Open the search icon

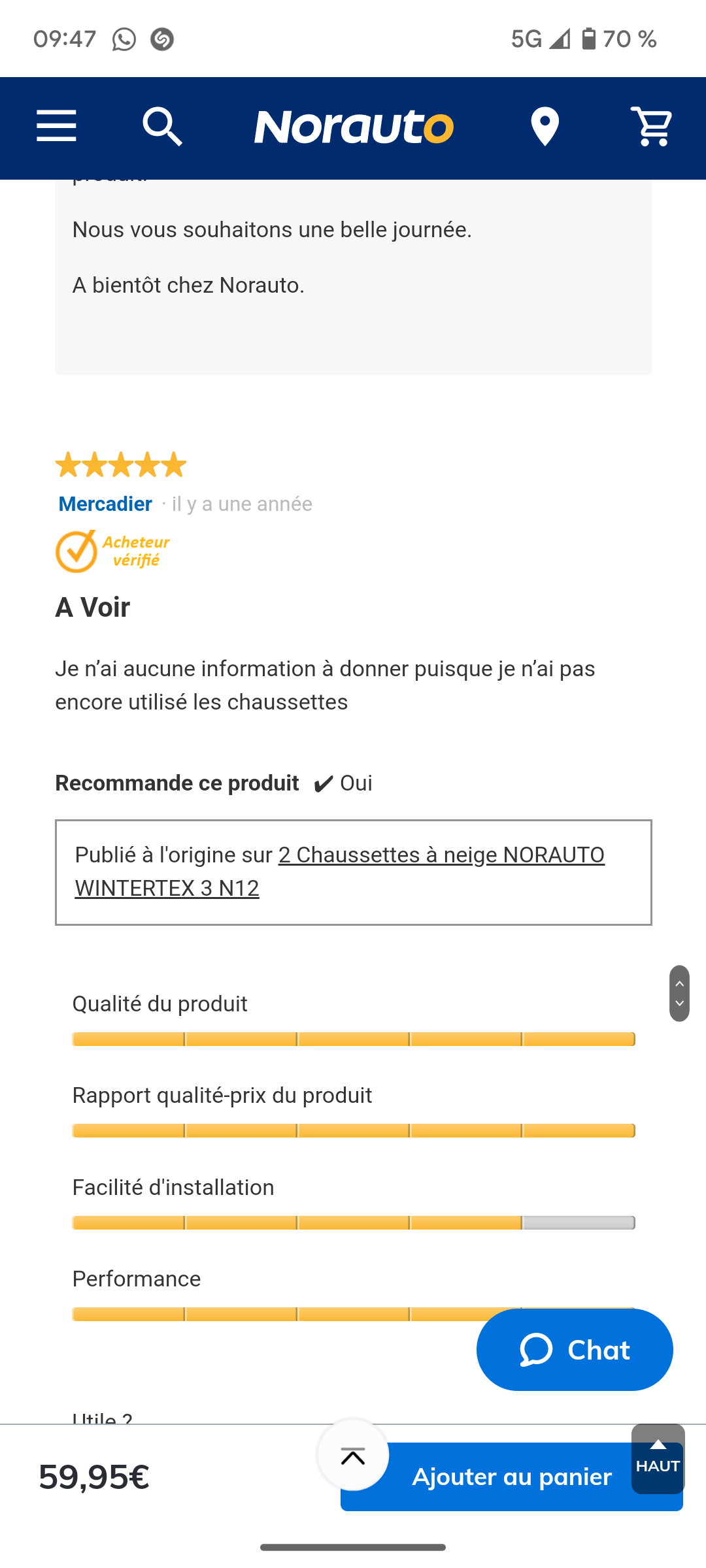click(163, 127)
